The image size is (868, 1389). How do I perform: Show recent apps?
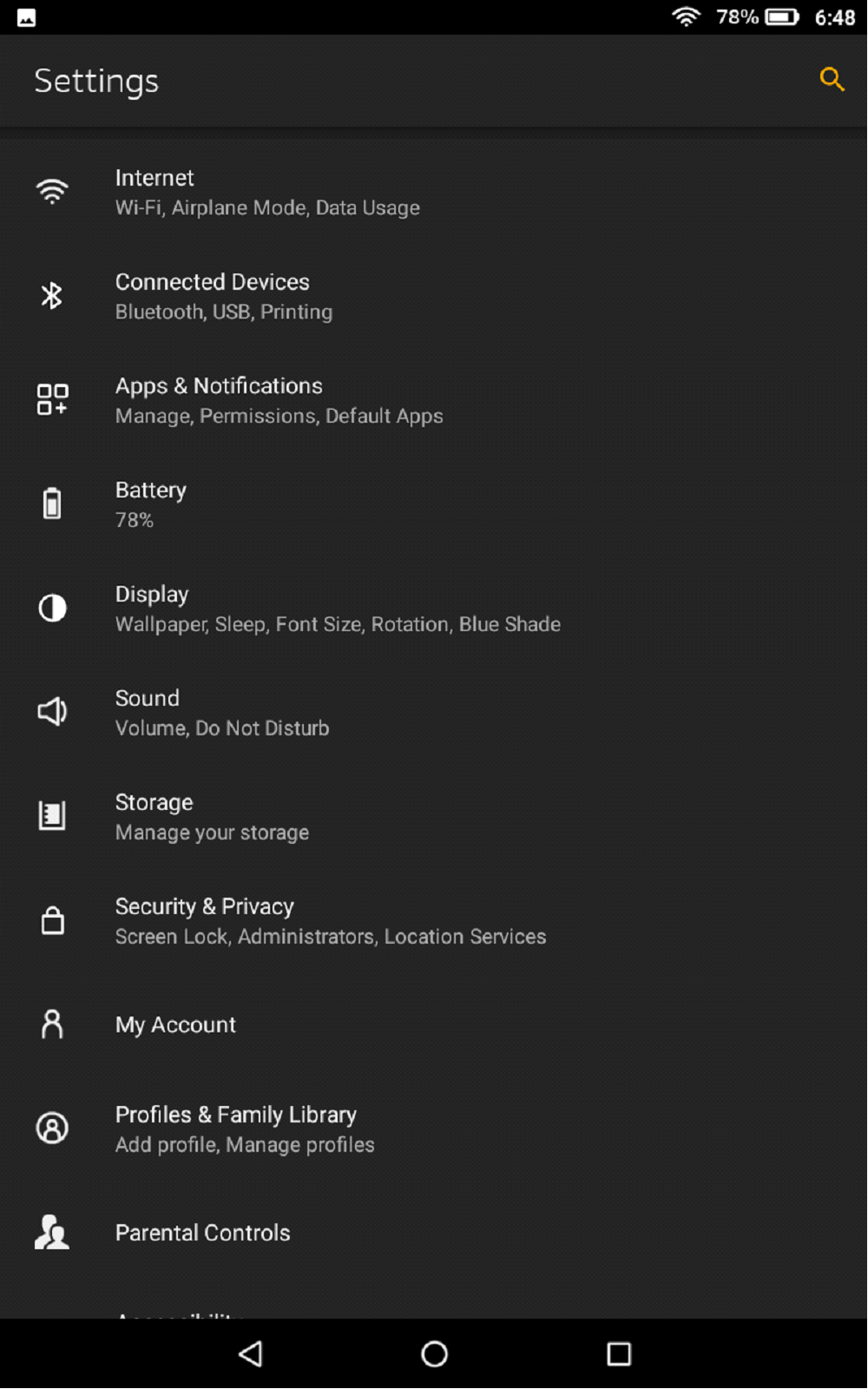(618, 1353)
